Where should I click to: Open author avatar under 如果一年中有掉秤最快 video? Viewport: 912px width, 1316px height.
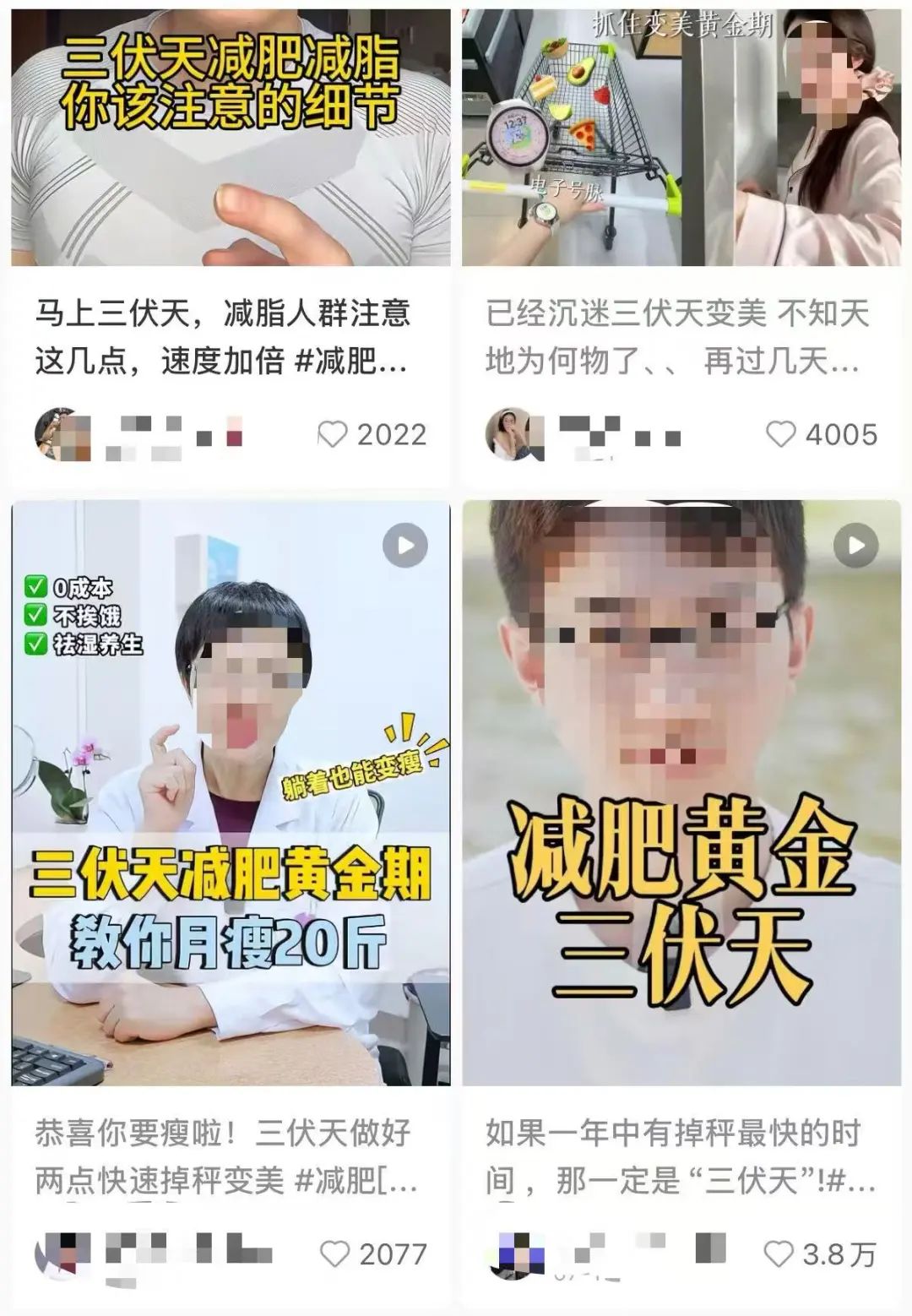[x=516, y=1254]
